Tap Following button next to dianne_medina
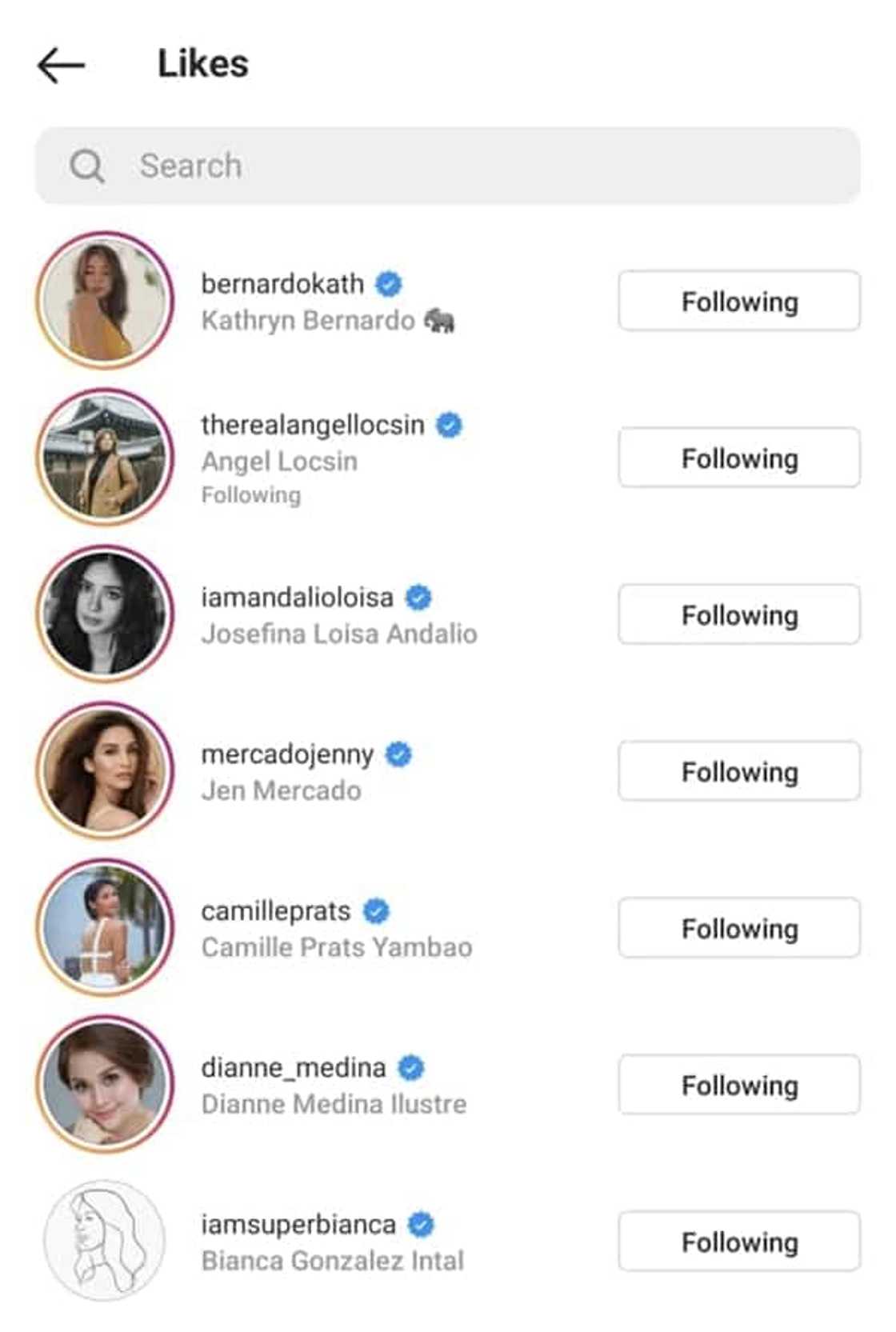This screenshot has height=1332, width=896. coord(738,1086)
